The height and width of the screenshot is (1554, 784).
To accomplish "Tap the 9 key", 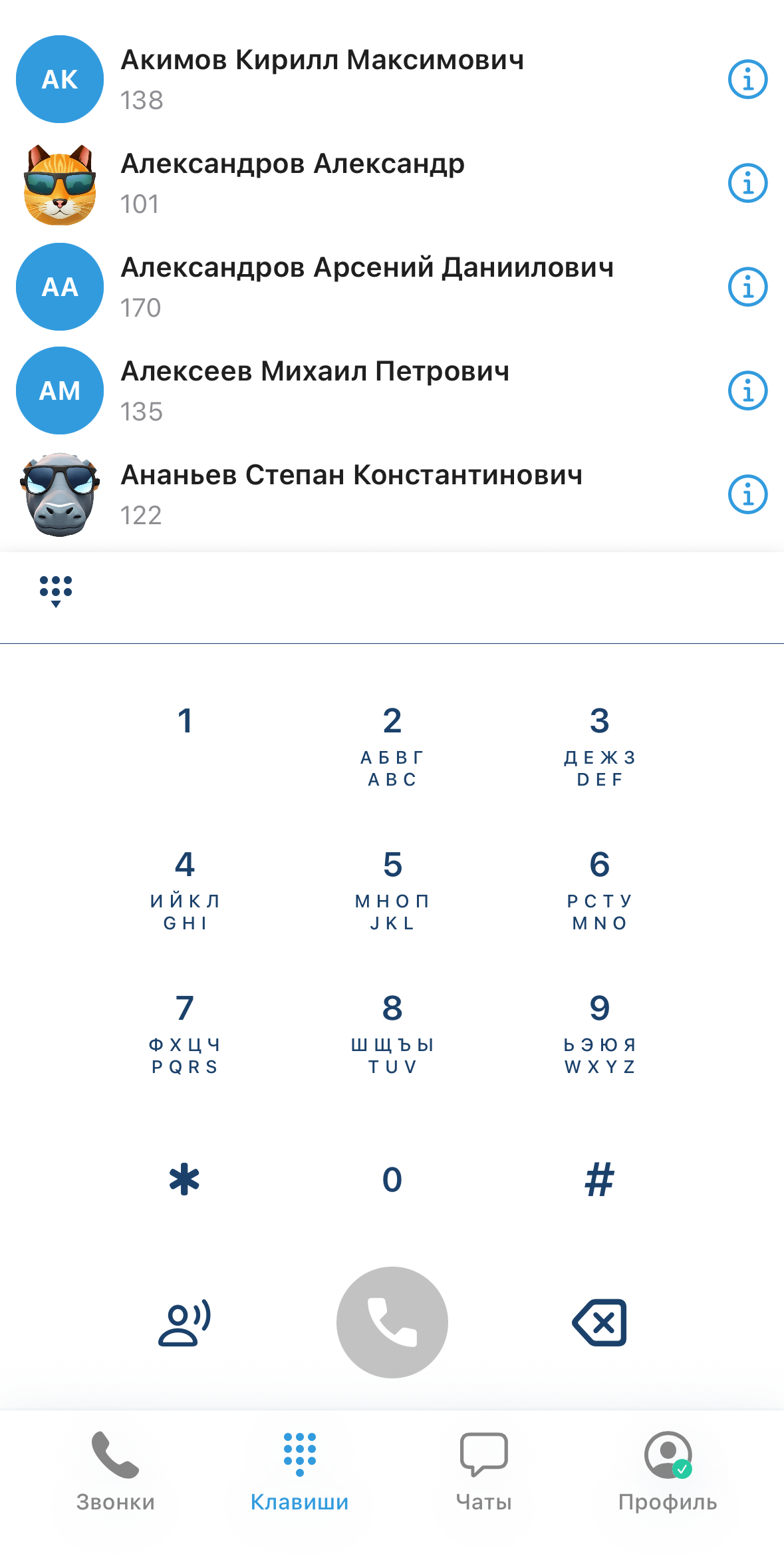I will point(599,1028).
